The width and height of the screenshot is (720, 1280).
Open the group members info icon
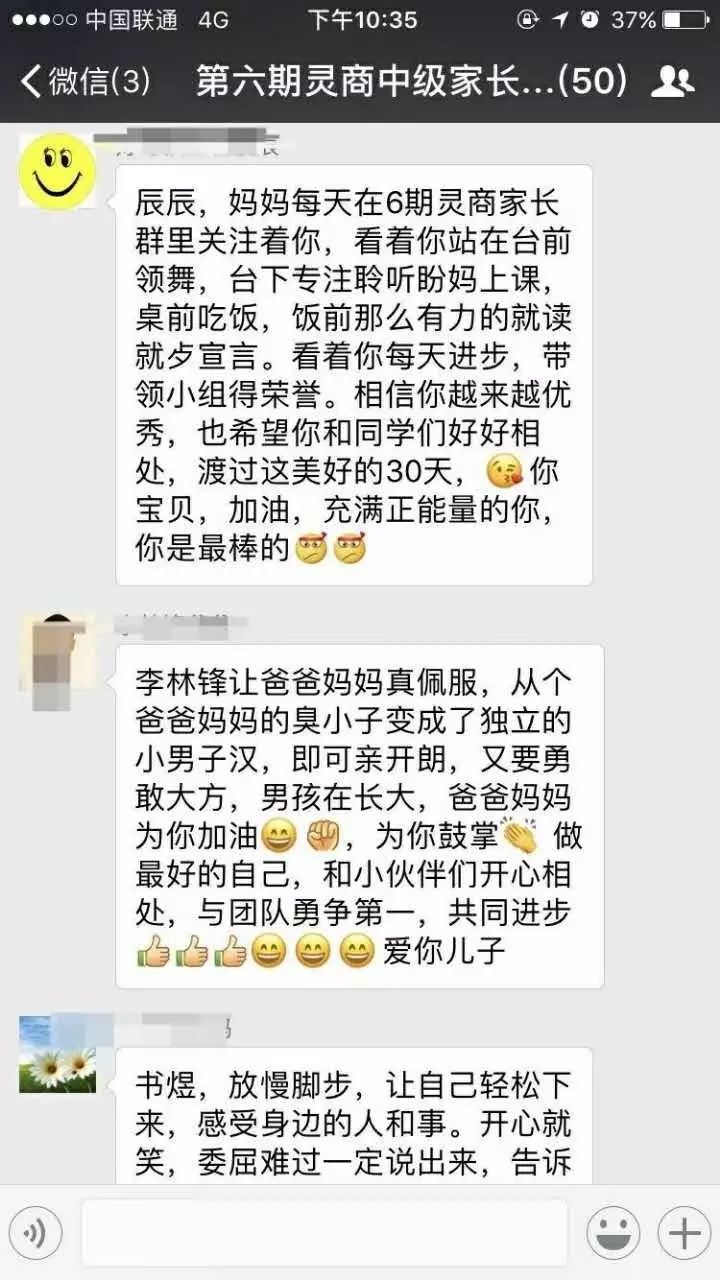672,81
